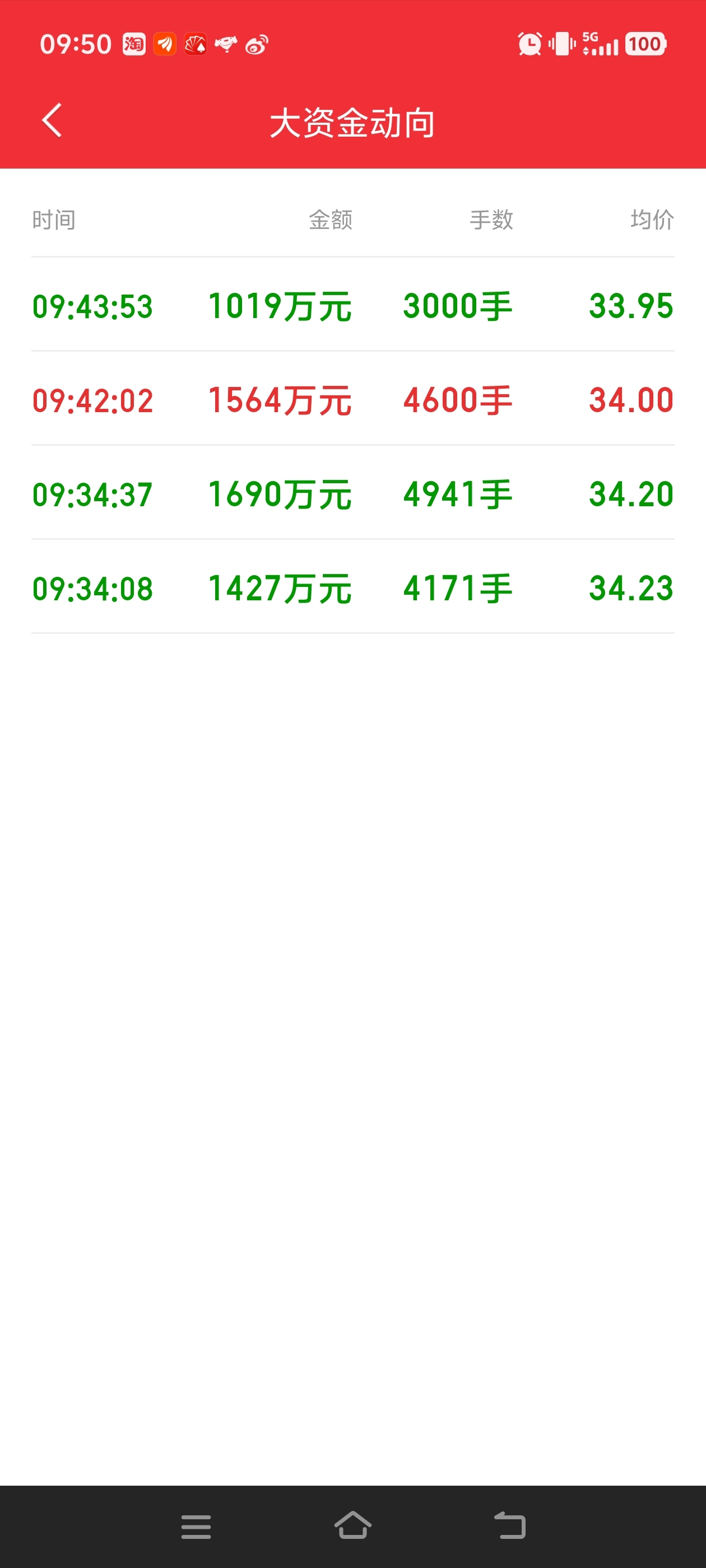The height and width of the screenshot is (1568, 706).
Task: Open recent apps from the navigation bar
Action: point(196,1527)
